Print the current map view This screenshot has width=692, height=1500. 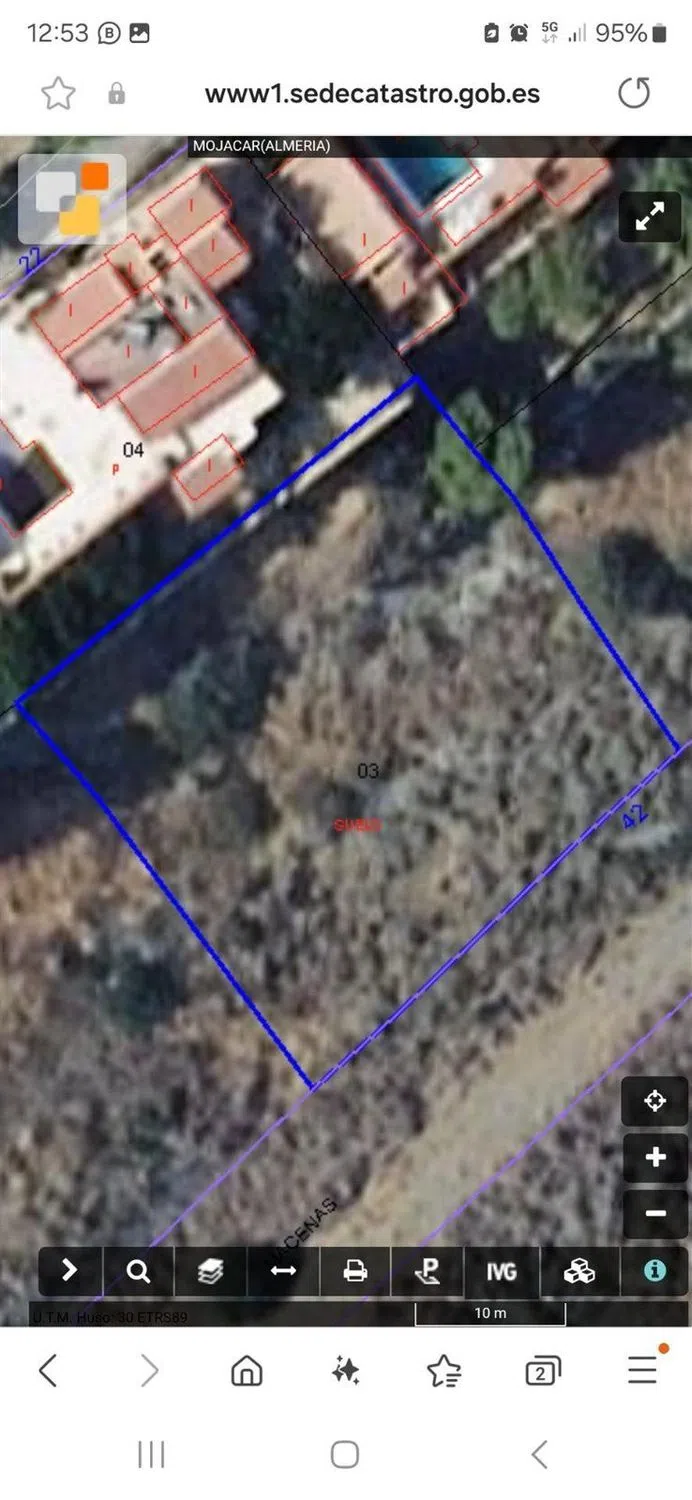tap(355, 1271)
